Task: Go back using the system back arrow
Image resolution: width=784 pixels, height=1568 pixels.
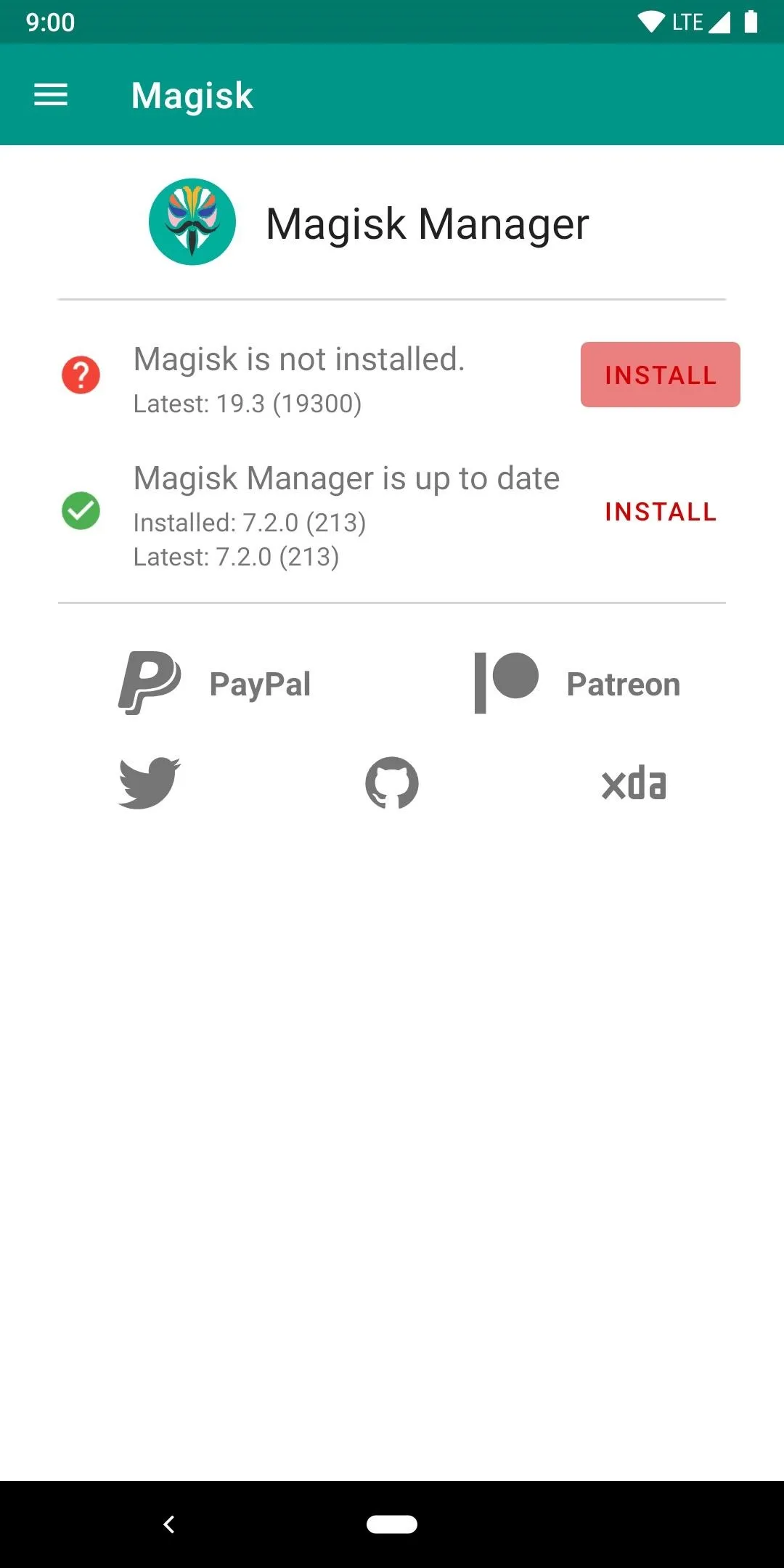Action: pyautogui.click(x=169, y=1524)
